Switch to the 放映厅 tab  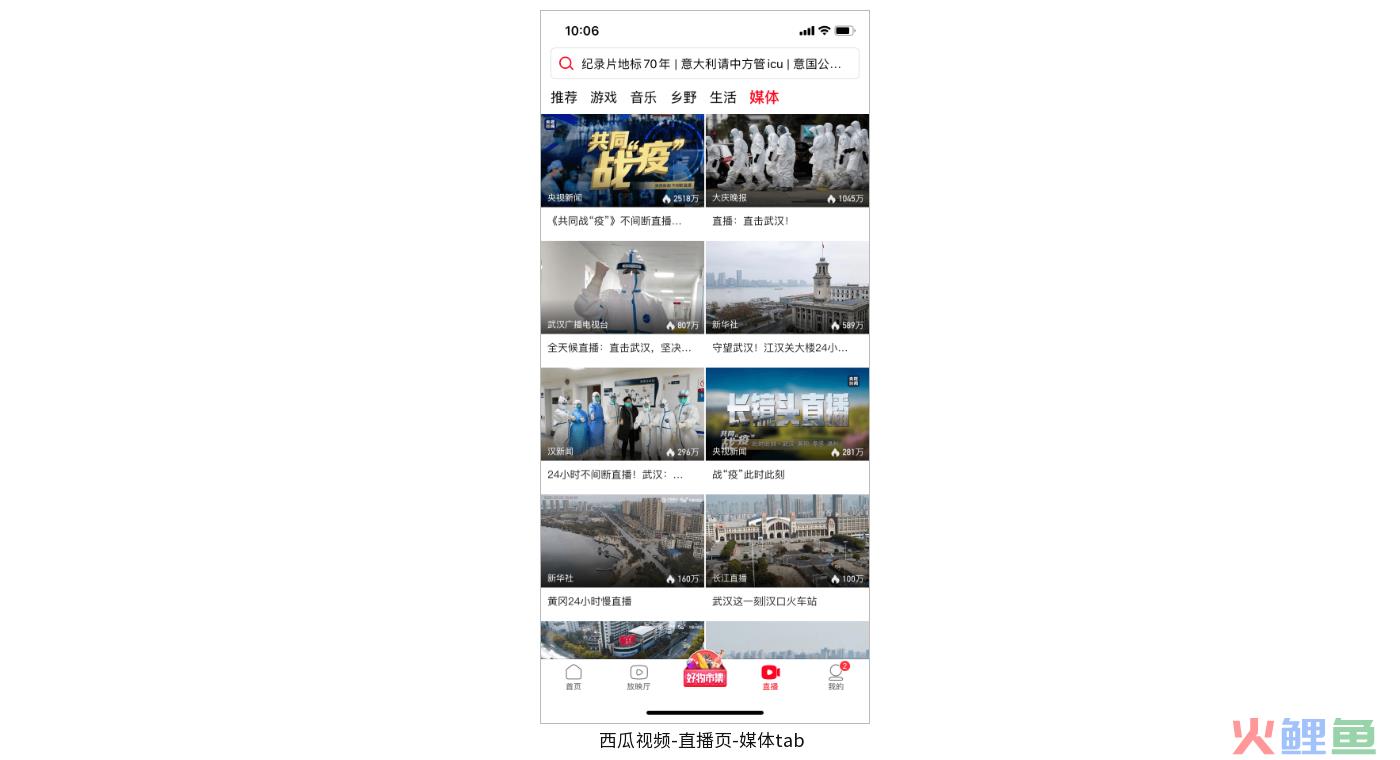[639, 677]
